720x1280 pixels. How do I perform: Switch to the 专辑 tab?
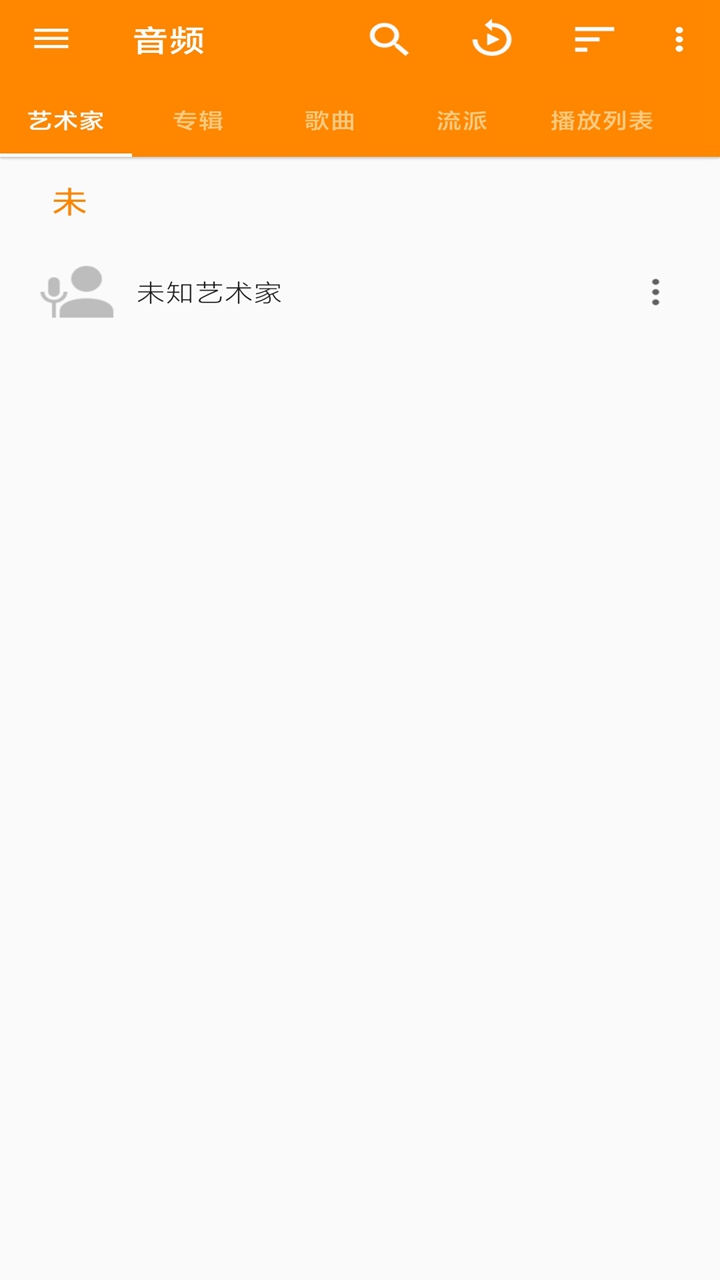[x=198, y=120]
